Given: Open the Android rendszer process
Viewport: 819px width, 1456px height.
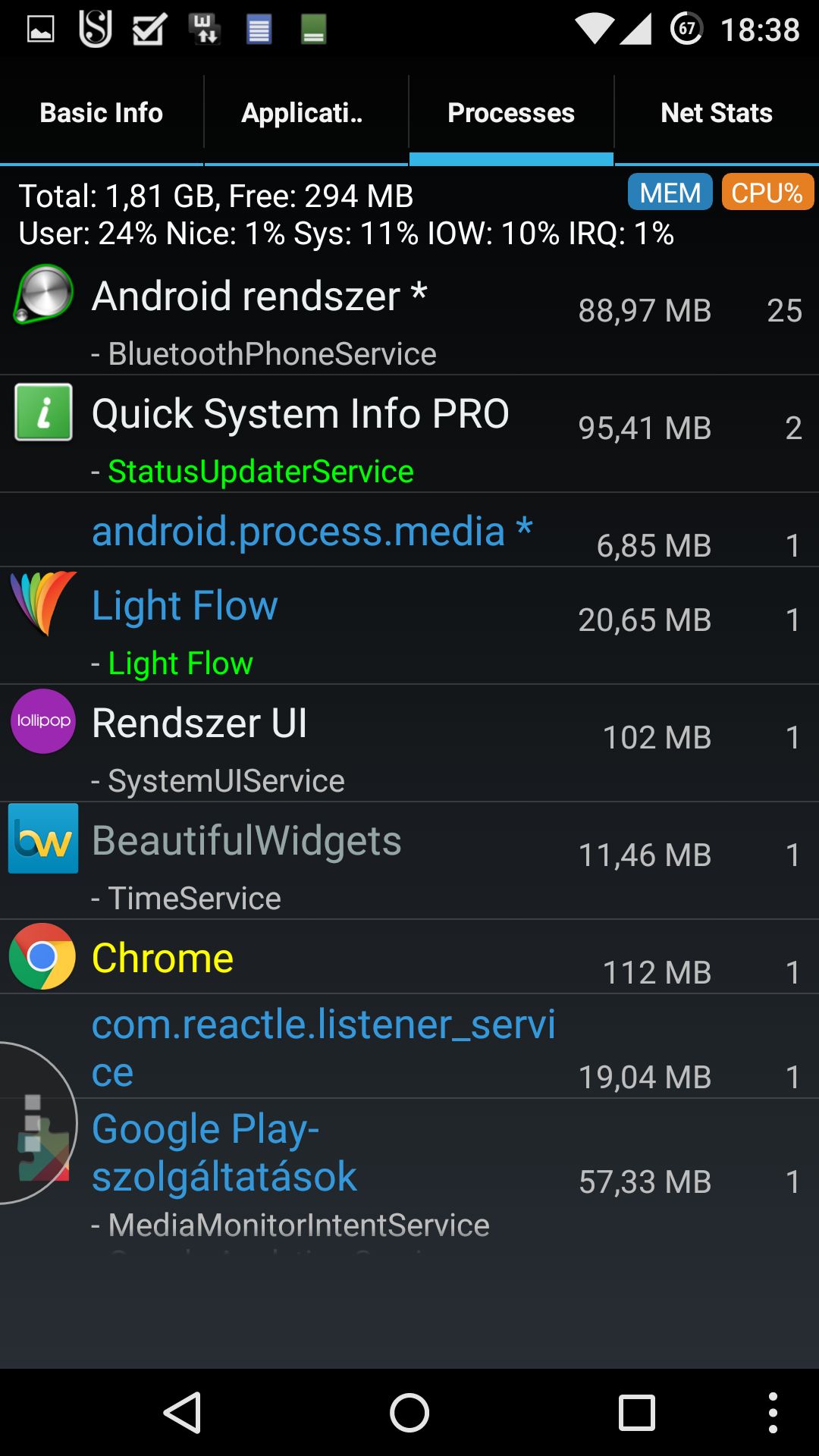Looking at the screenshot, I should 409,316.
